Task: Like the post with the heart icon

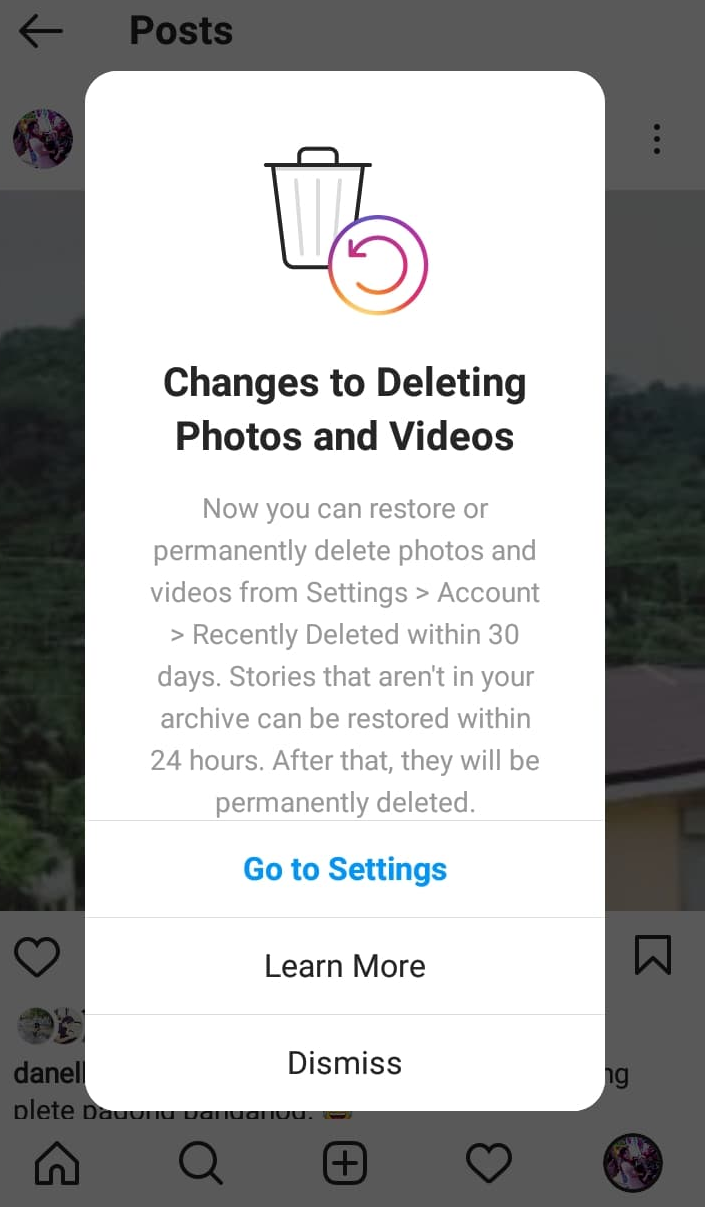Action: 37,957
